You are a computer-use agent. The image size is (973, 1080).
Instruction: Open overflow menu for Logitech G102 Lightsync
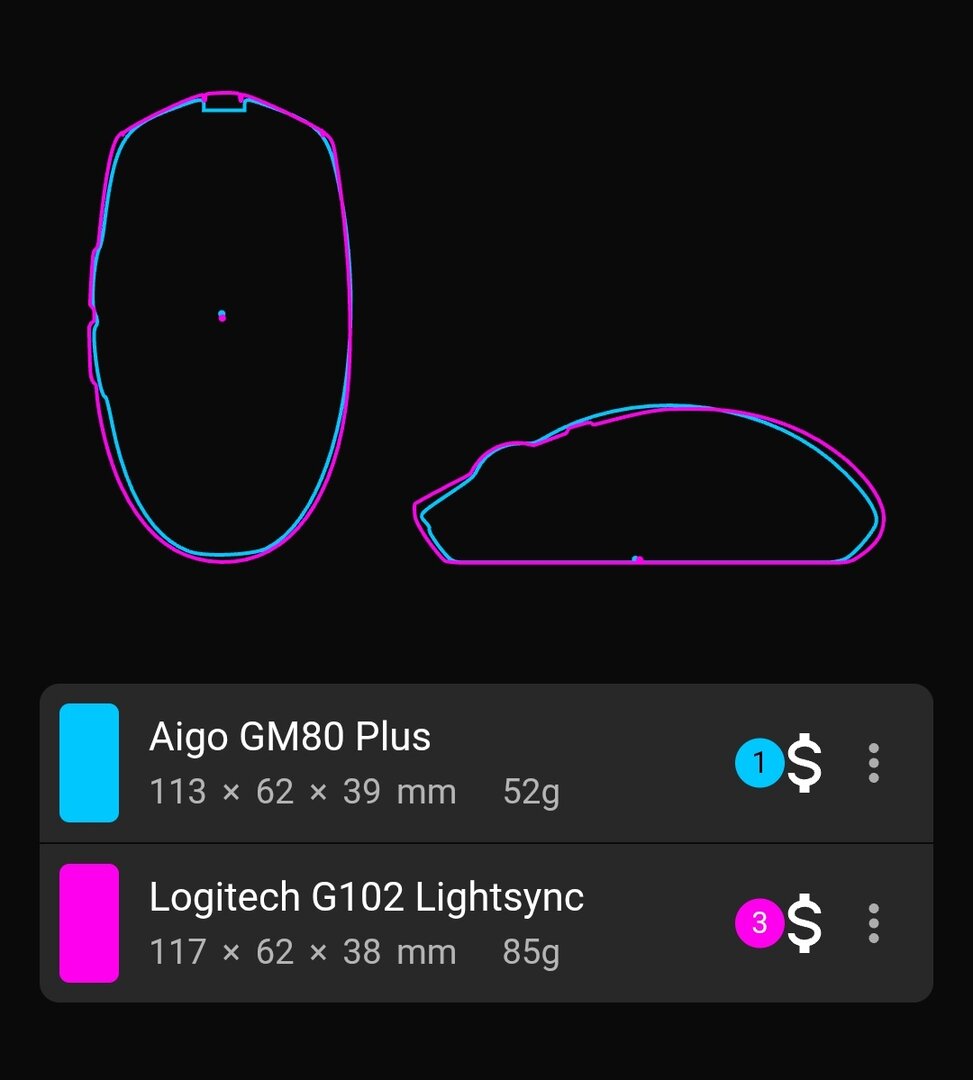point(873,923)
